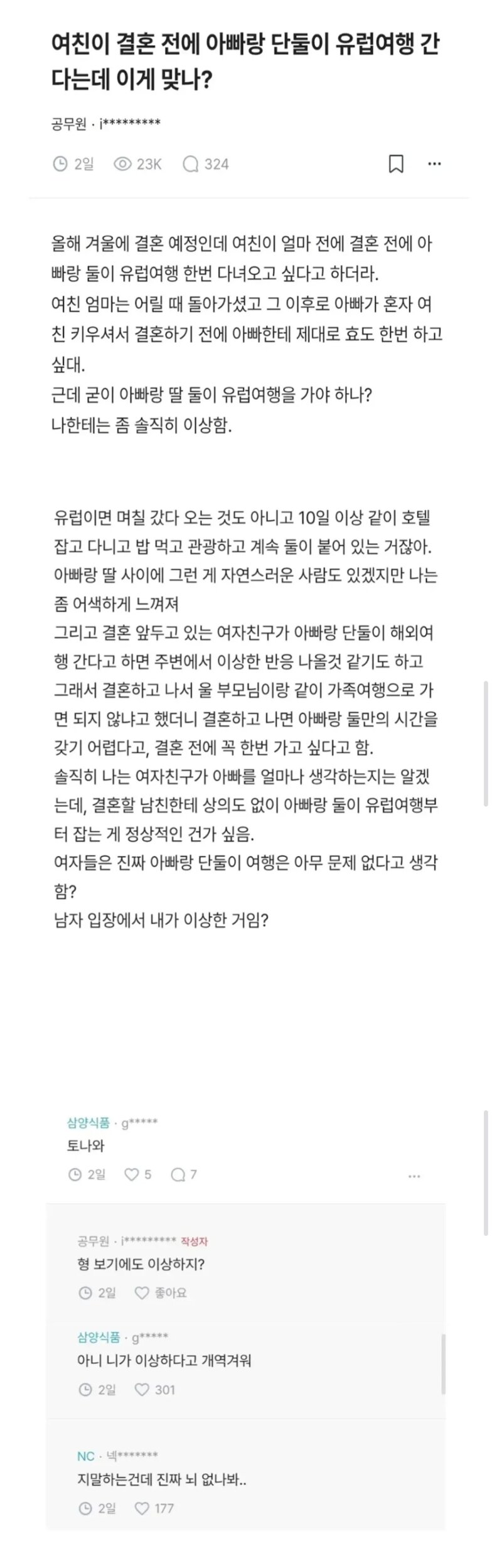Bookmark this post about the Europe trip
The image size is (502, 1568).
396,164
